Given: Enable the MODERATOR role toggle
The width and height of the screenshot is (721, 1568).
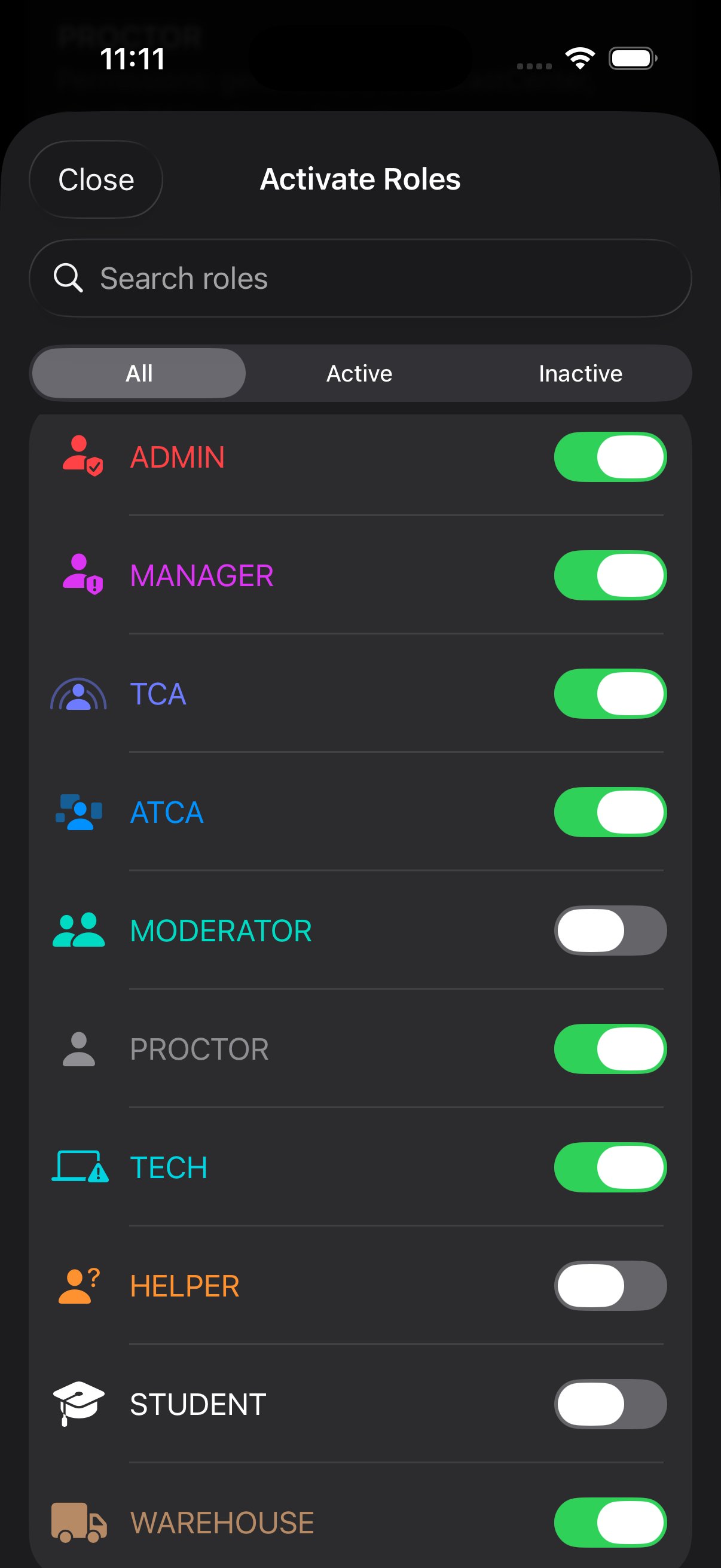Looking at the screenshot, I should (x=610, y=929).
